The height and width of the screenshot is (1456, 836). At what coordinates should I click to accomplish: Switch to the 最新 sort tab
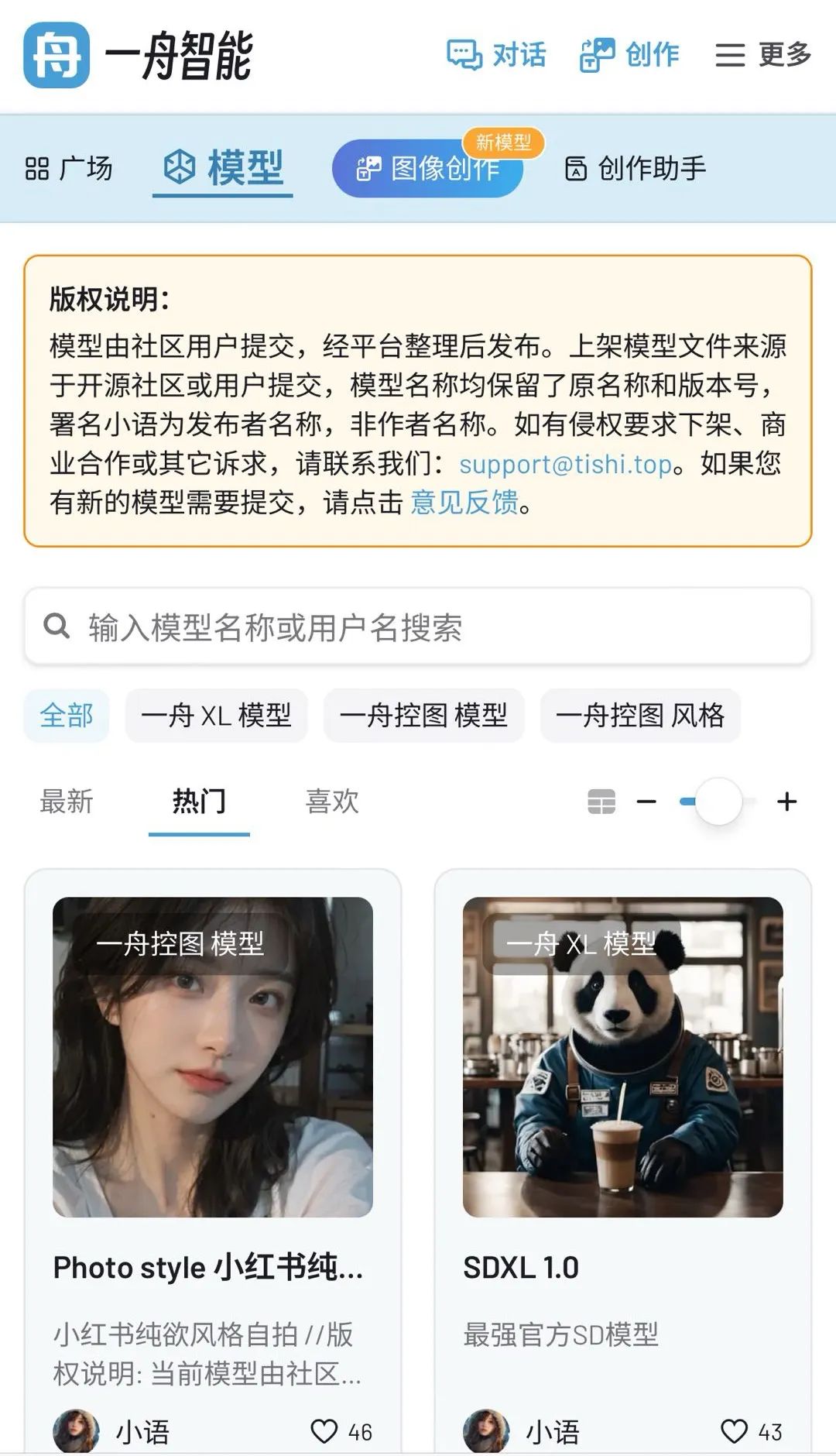tap(67, 802)
